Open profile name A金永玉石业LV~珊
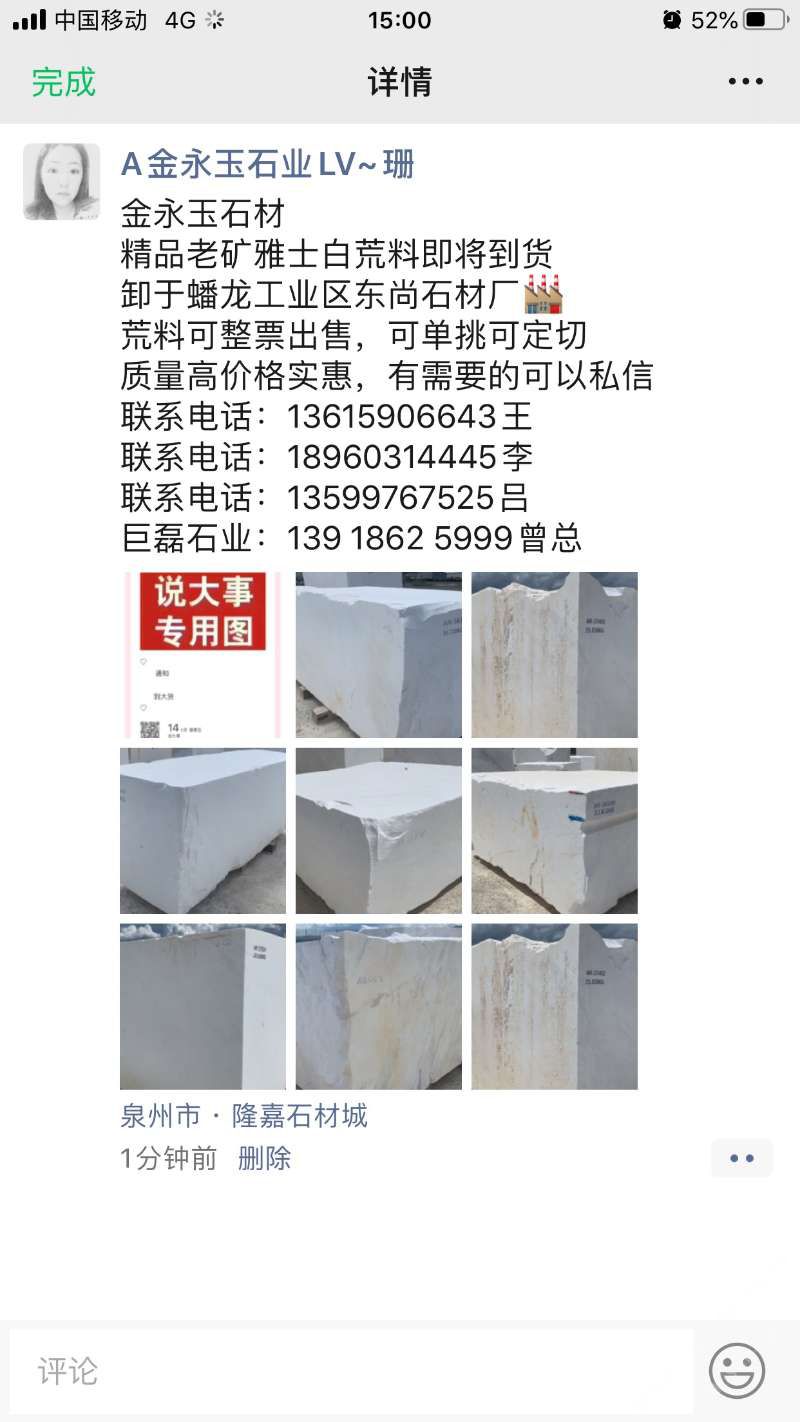800x1422 pixels. click(267, 164)
